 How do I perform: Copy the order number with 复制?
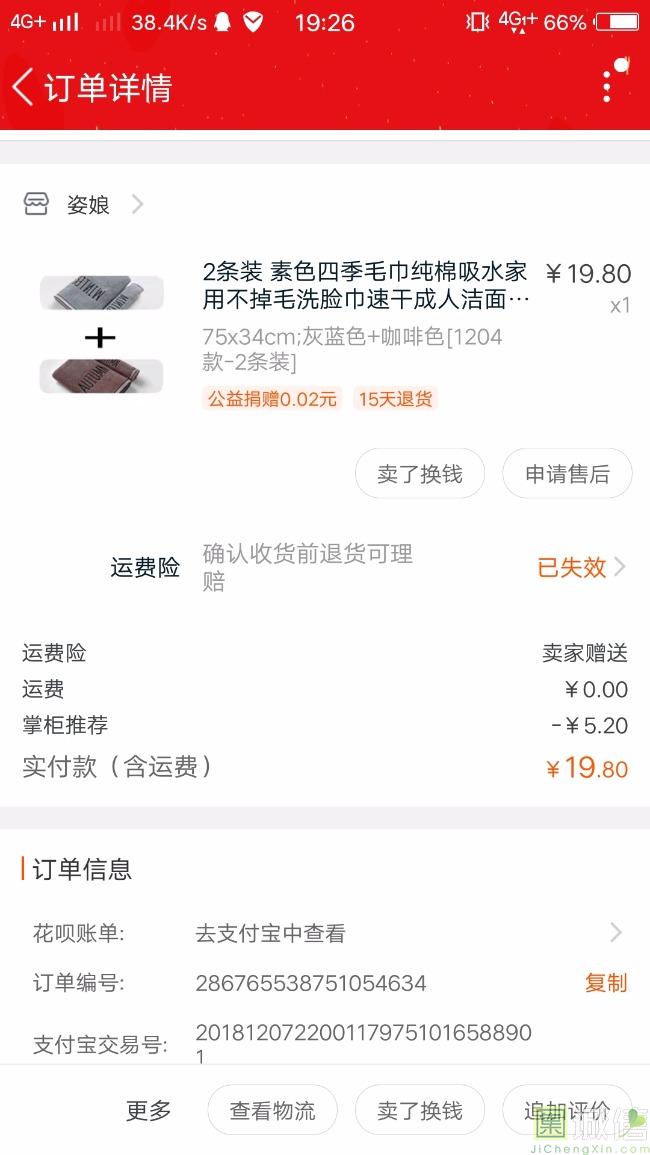coord(605,983)
